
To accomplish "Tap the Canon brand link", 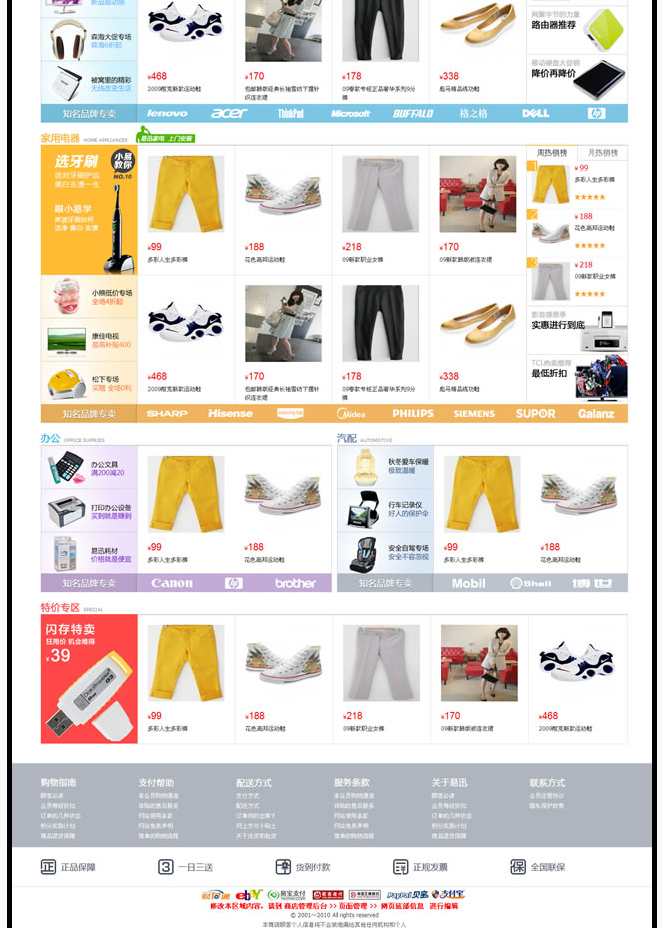I will coord(171,583).
